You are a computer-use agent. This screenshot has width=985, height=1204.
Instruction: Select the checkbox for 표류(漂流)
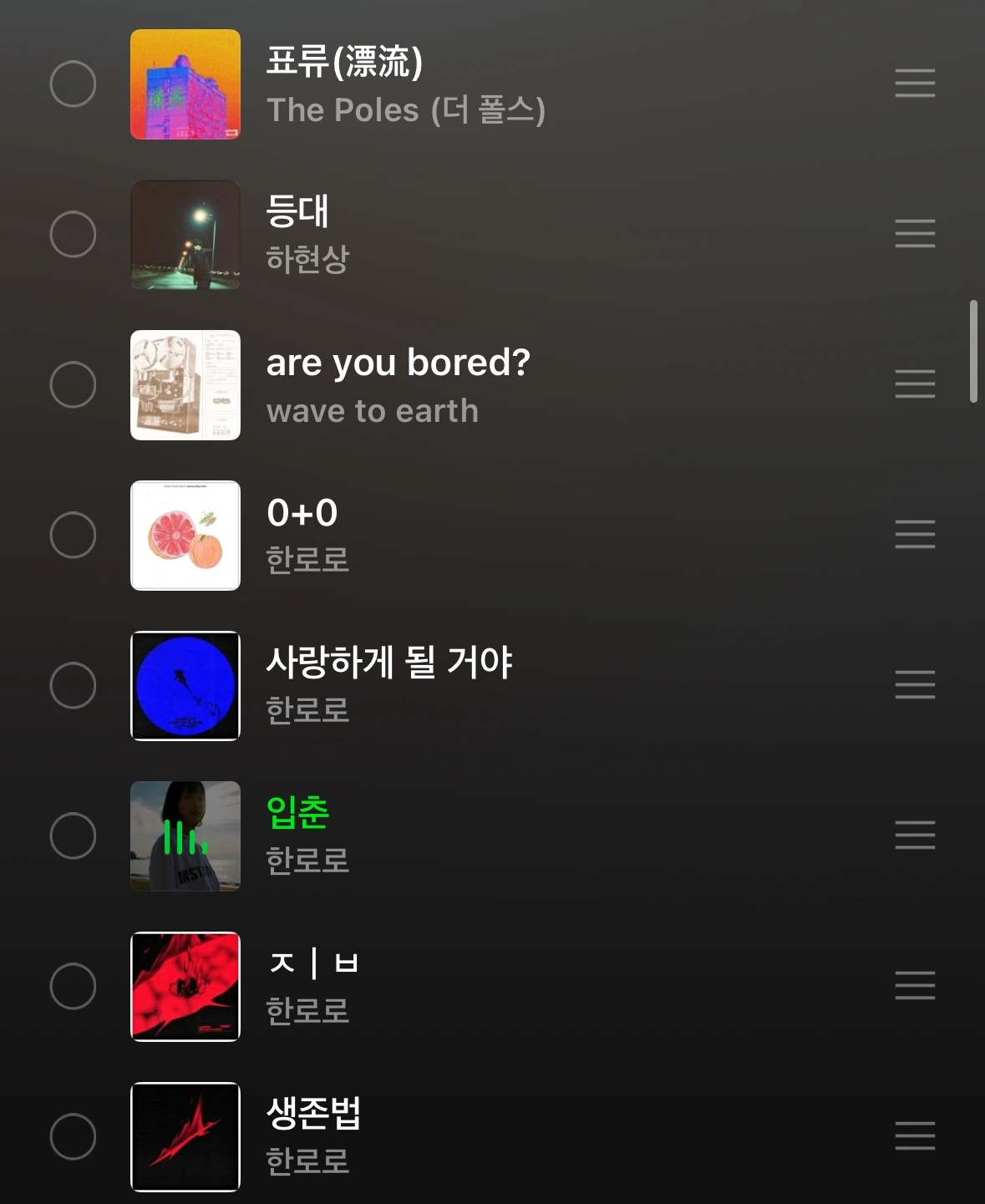tap(73, 84)
